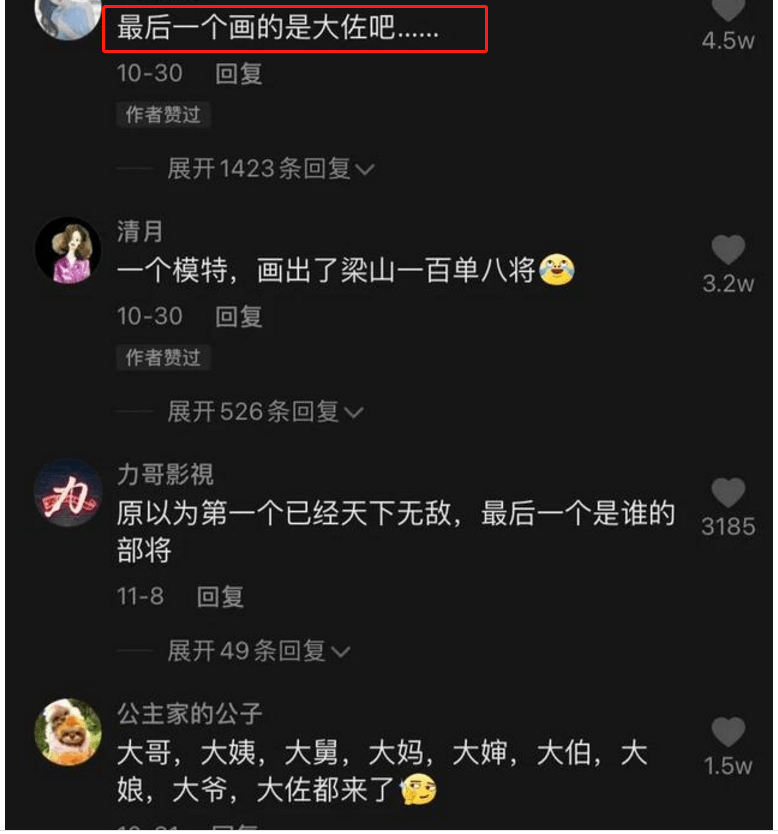Open 清月's profile avatar
Image resolution: width=778 pixels, height=834 pixels.
68,251
